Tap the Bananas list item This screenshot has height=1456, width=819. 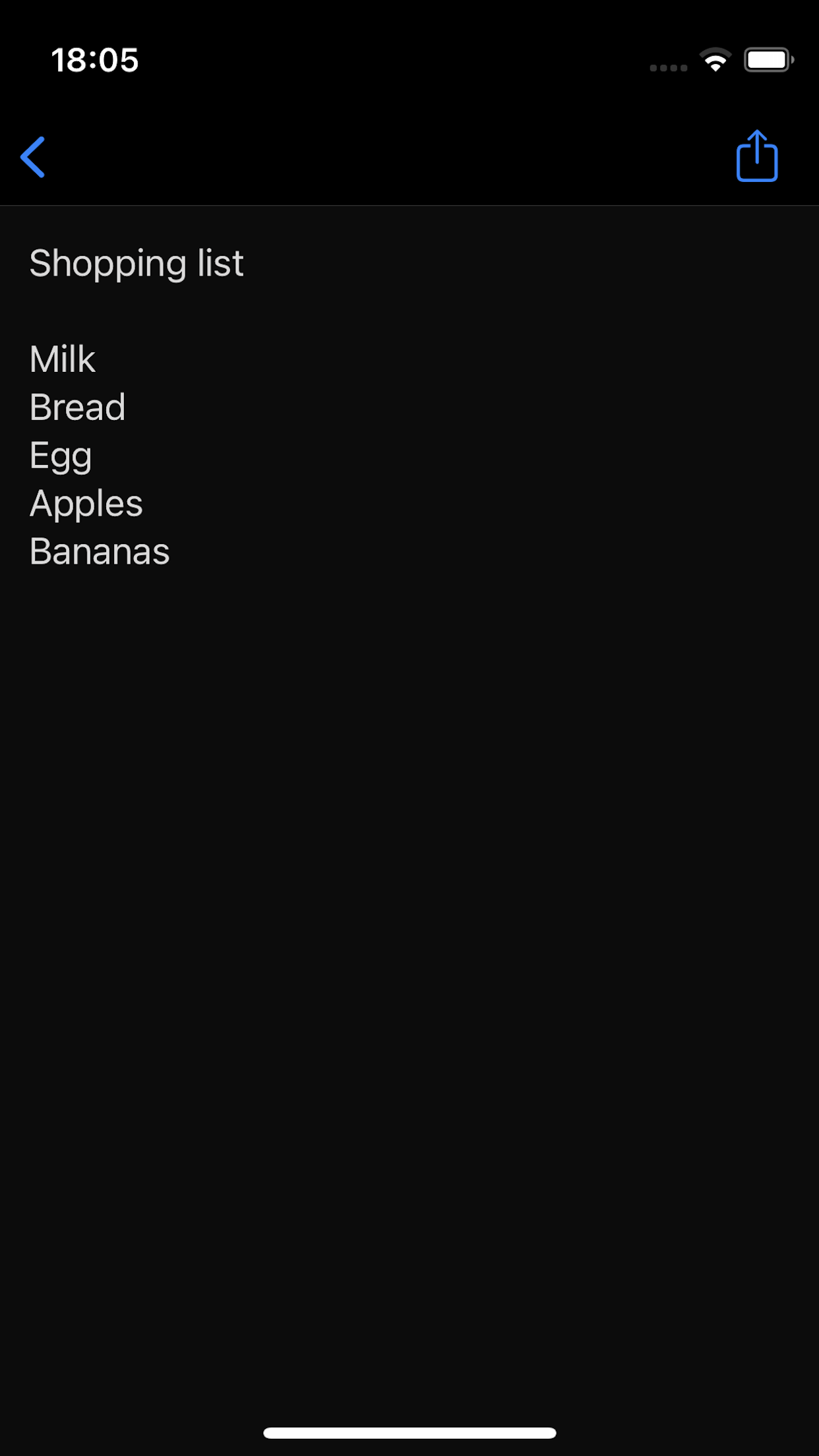(x=99, y=551)
